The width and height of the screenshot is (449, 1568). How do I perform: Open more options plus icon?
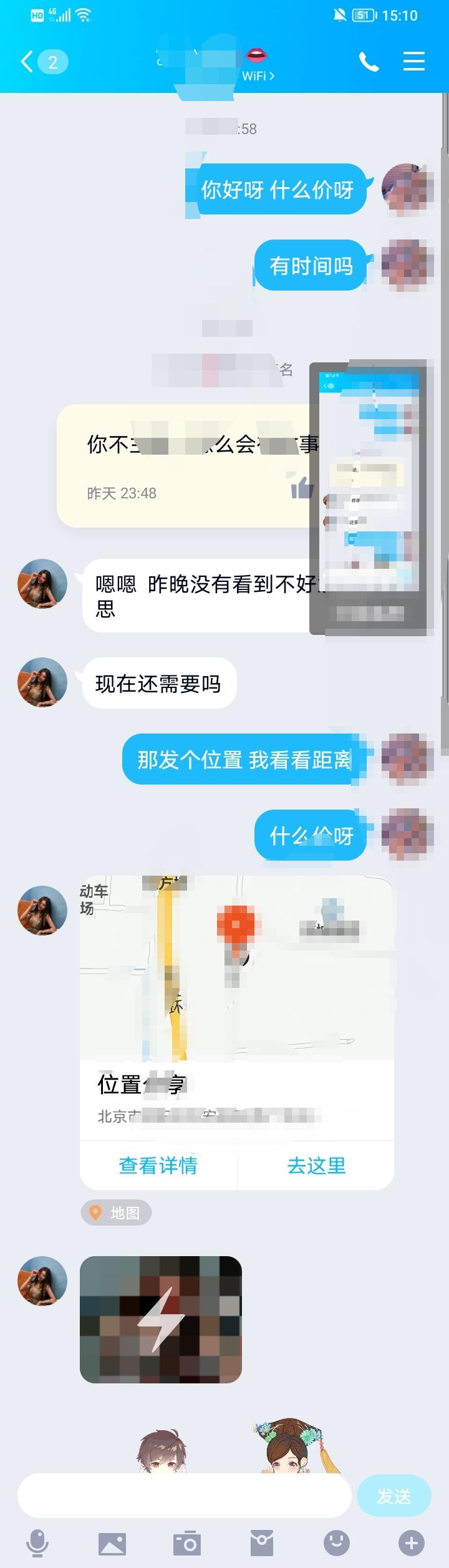[412, 1543]
